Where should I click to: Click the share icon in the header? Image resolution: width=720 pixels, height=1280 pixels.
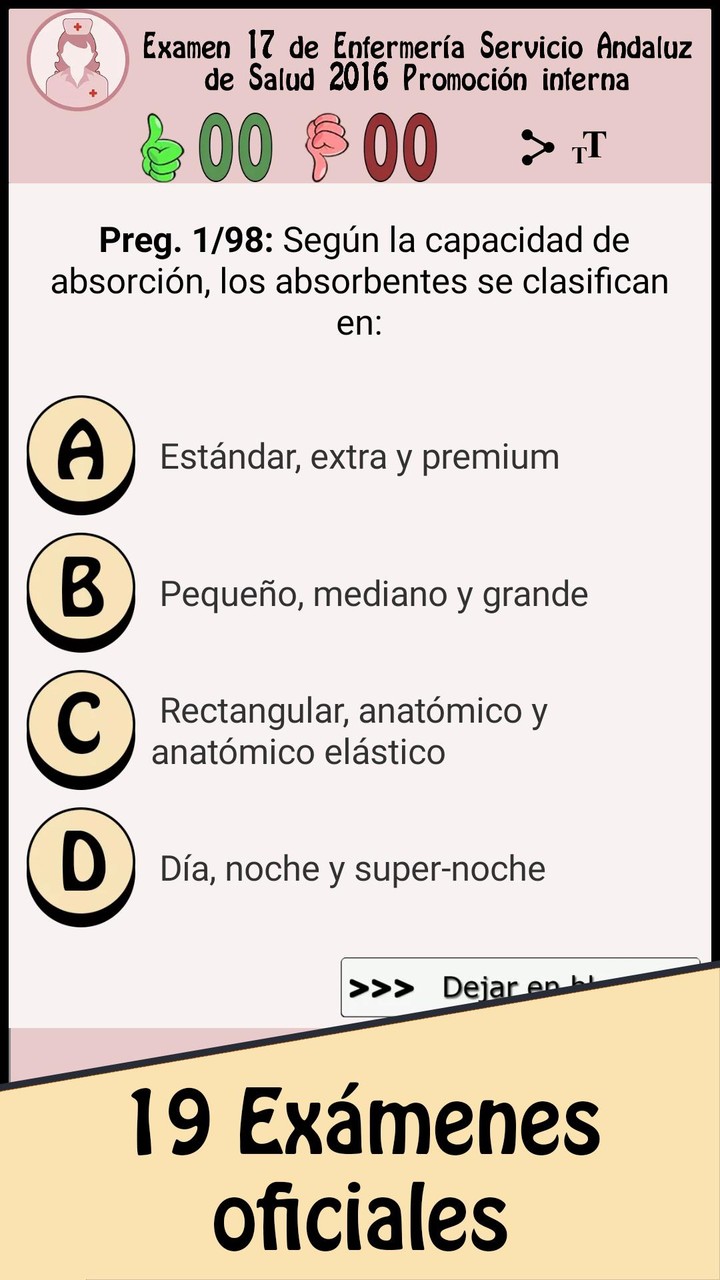point(536,146)
